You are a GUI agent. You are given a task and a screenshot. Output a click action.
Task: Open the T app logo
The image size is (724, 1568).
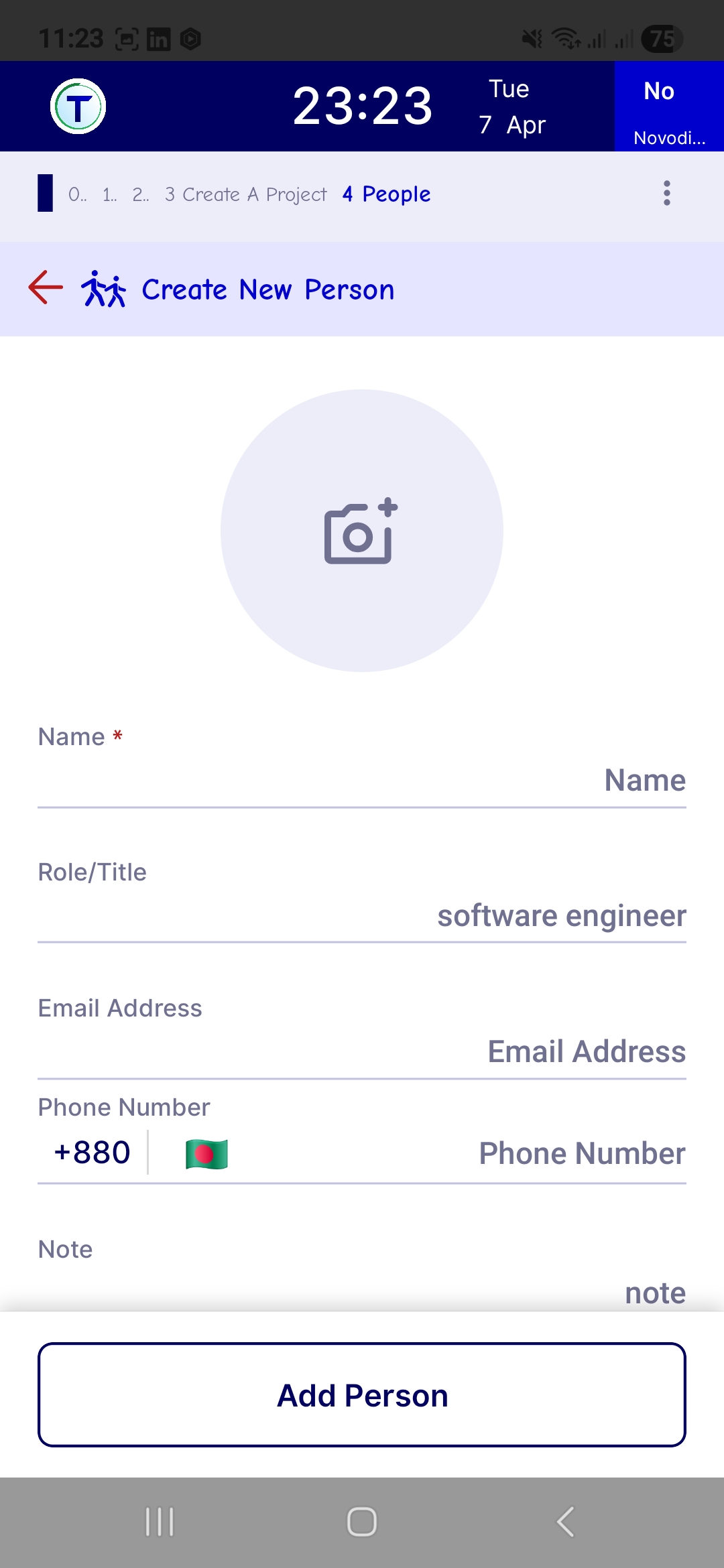tap(78, 107)
